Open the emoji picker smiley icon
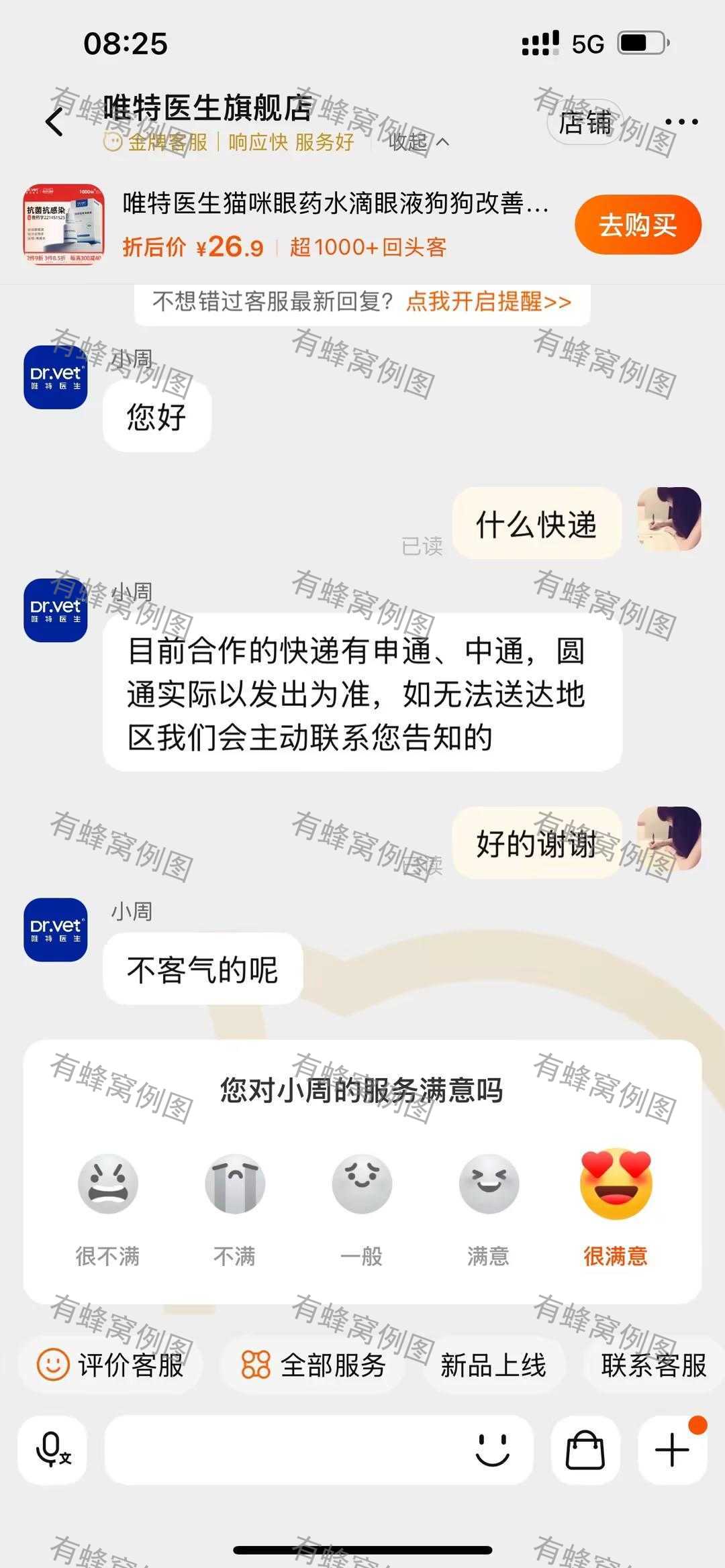The image size is (725, 1568). pyautogui.click(x=493, y=1451)
